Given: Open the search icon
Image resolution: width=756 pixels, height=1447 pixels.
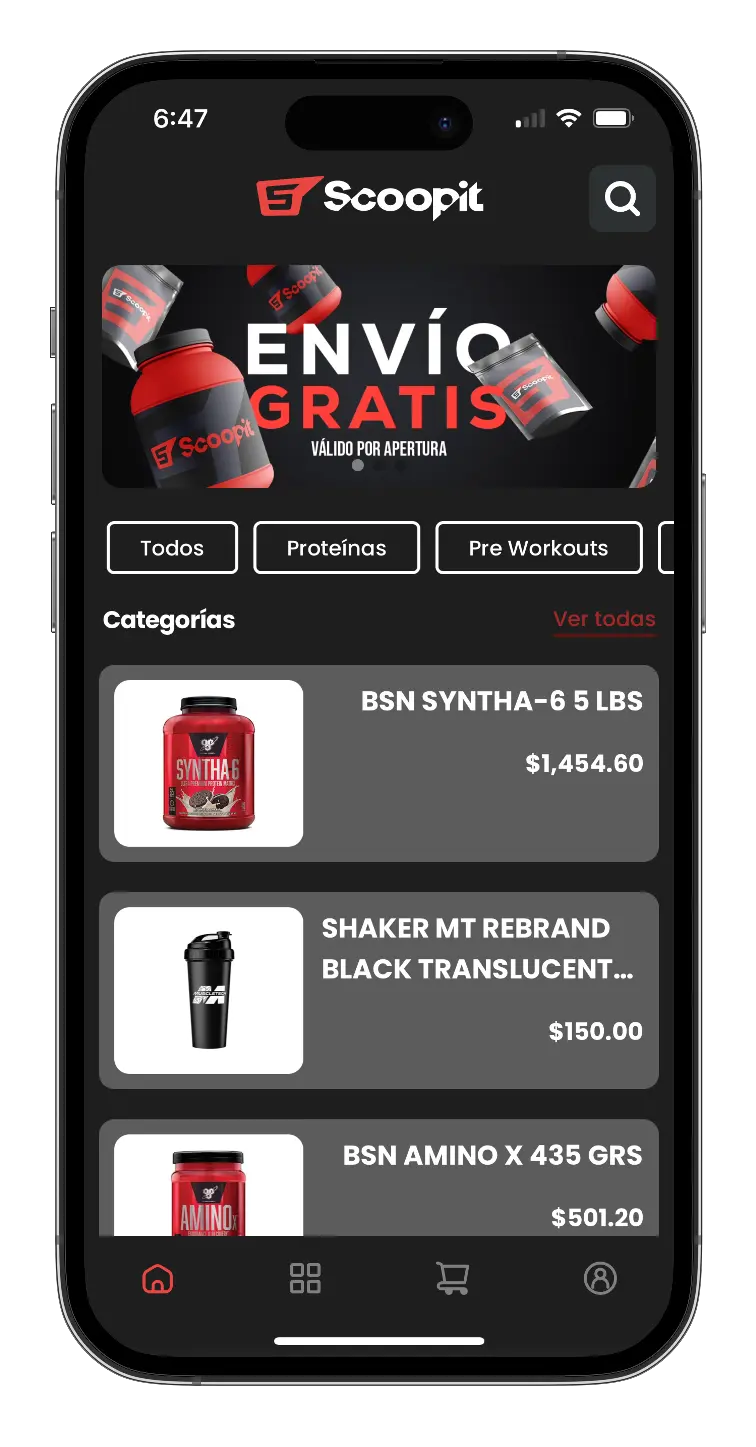Looking at the screenshot, I should click(x=622, y=199).
